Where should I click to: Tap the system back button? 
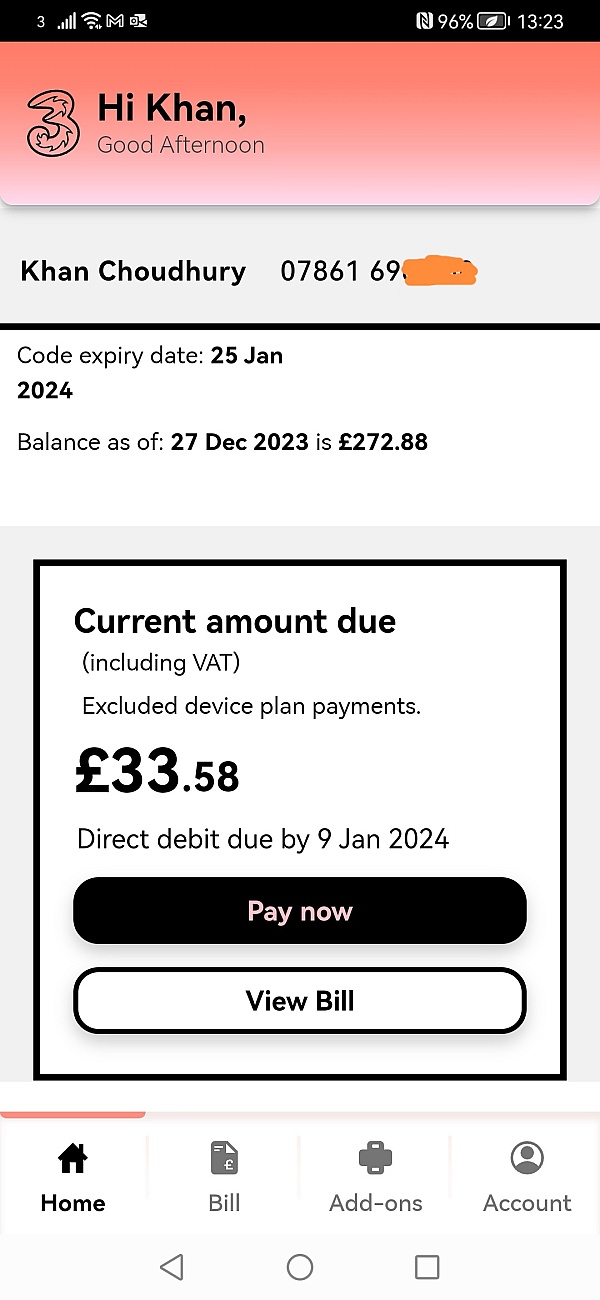(172, 1267)
